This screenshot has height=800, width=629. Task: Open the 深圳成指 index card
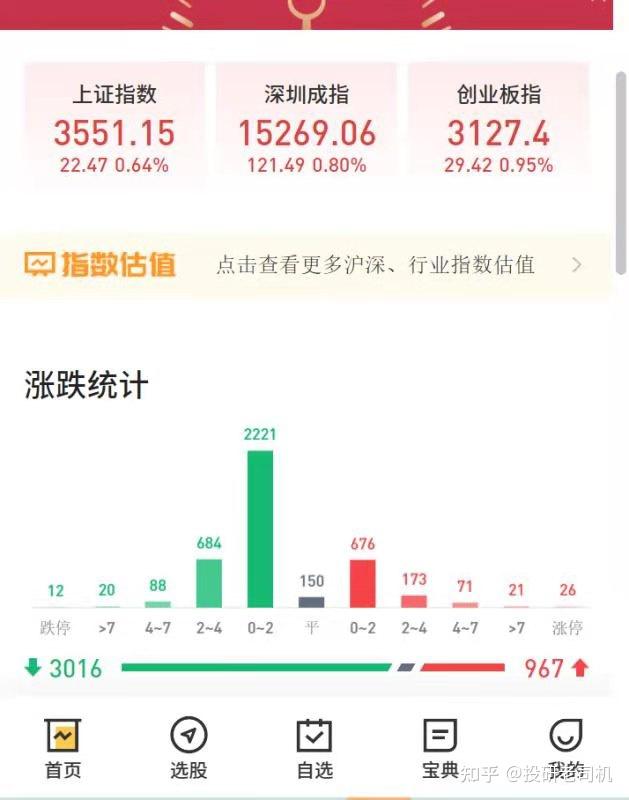tap(307, 124)
